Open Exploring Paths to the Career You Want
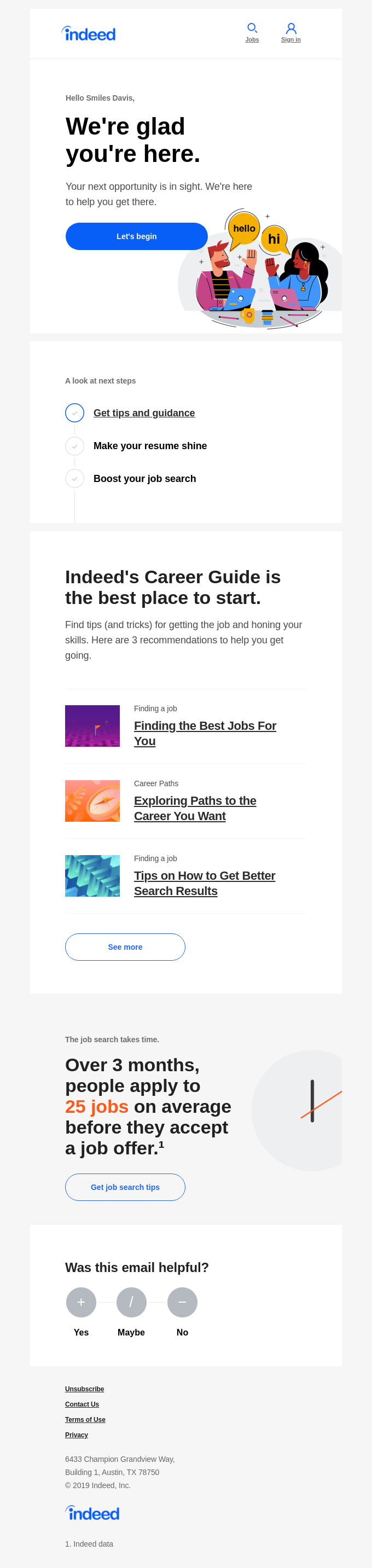 pyautogui.click(x=195, y=808)
